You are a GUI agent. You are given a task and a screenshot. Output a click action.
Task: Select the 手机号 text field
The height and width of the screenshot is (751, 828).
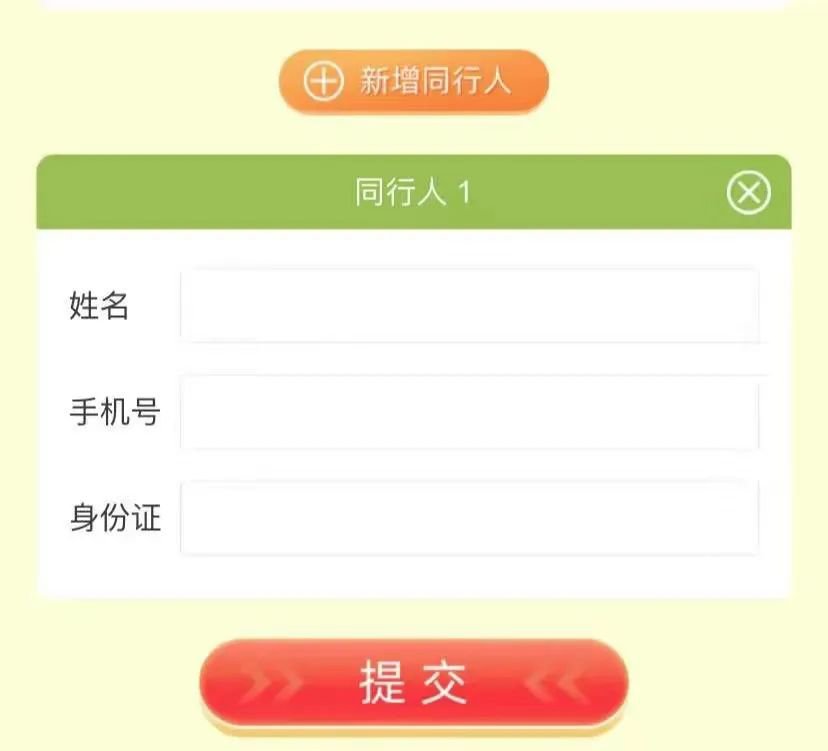click(469, 412)
